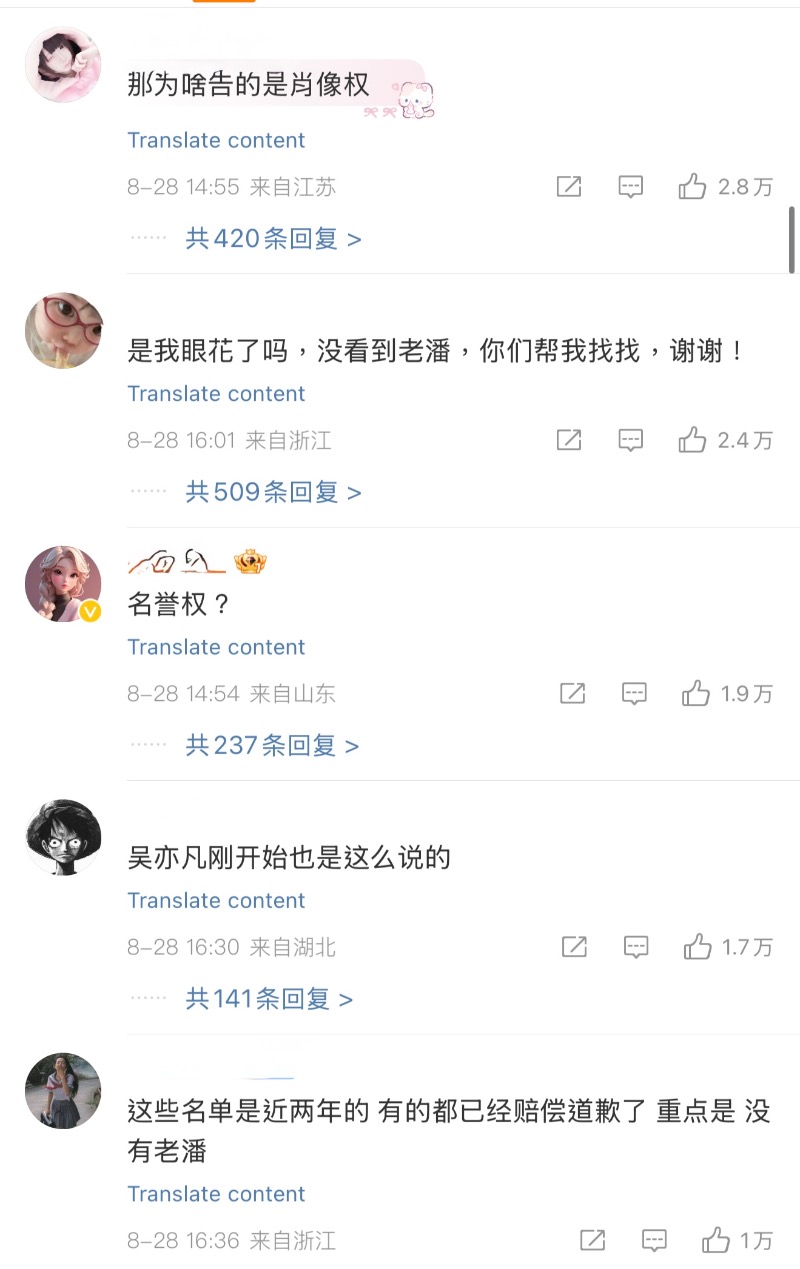Translate the comment 是我眼花了吗

[216, 394]
